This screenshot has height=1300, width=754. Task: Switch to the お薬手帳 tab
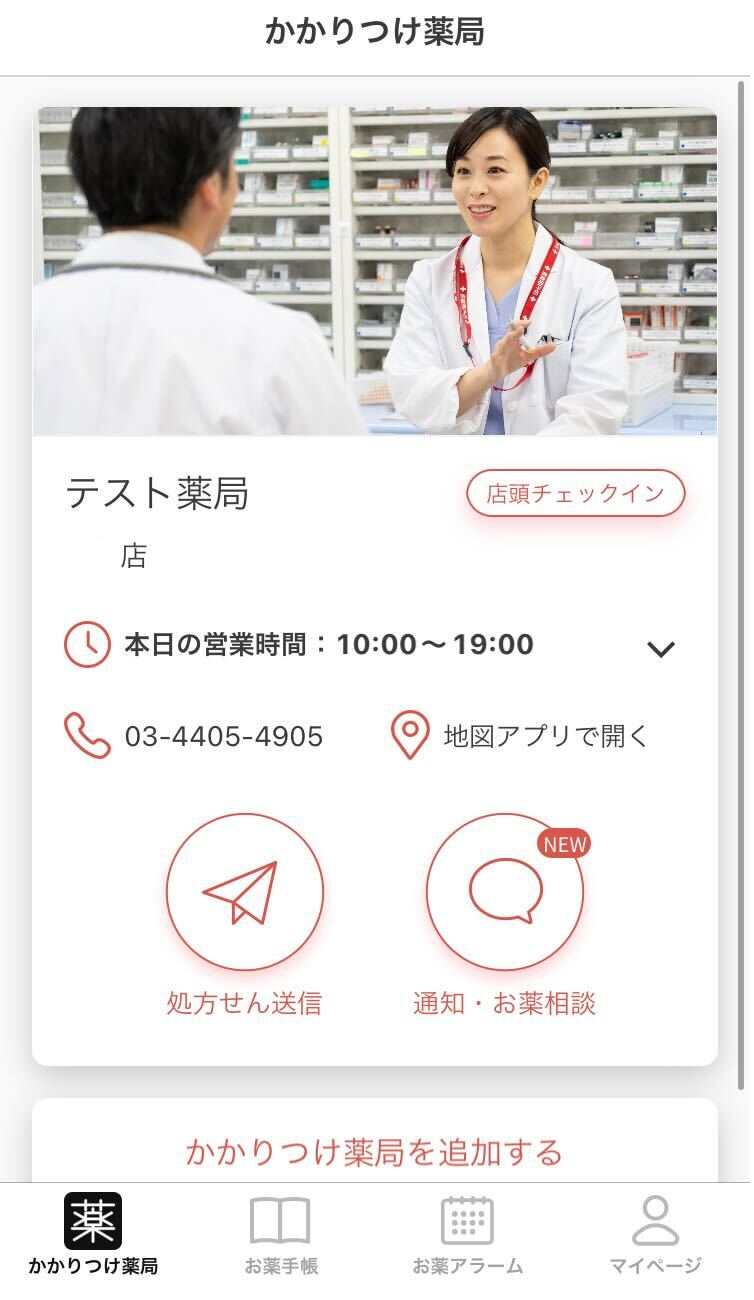click(x=281, y=1236)
